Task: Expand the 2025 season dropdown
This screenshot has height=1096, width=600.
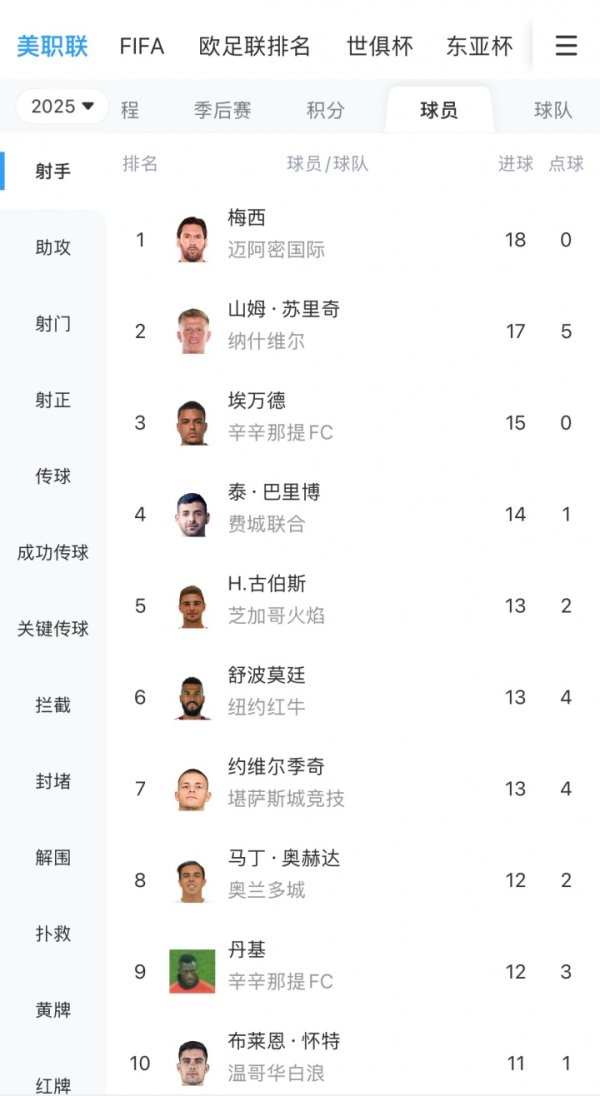Action: (x=62, y=106)
